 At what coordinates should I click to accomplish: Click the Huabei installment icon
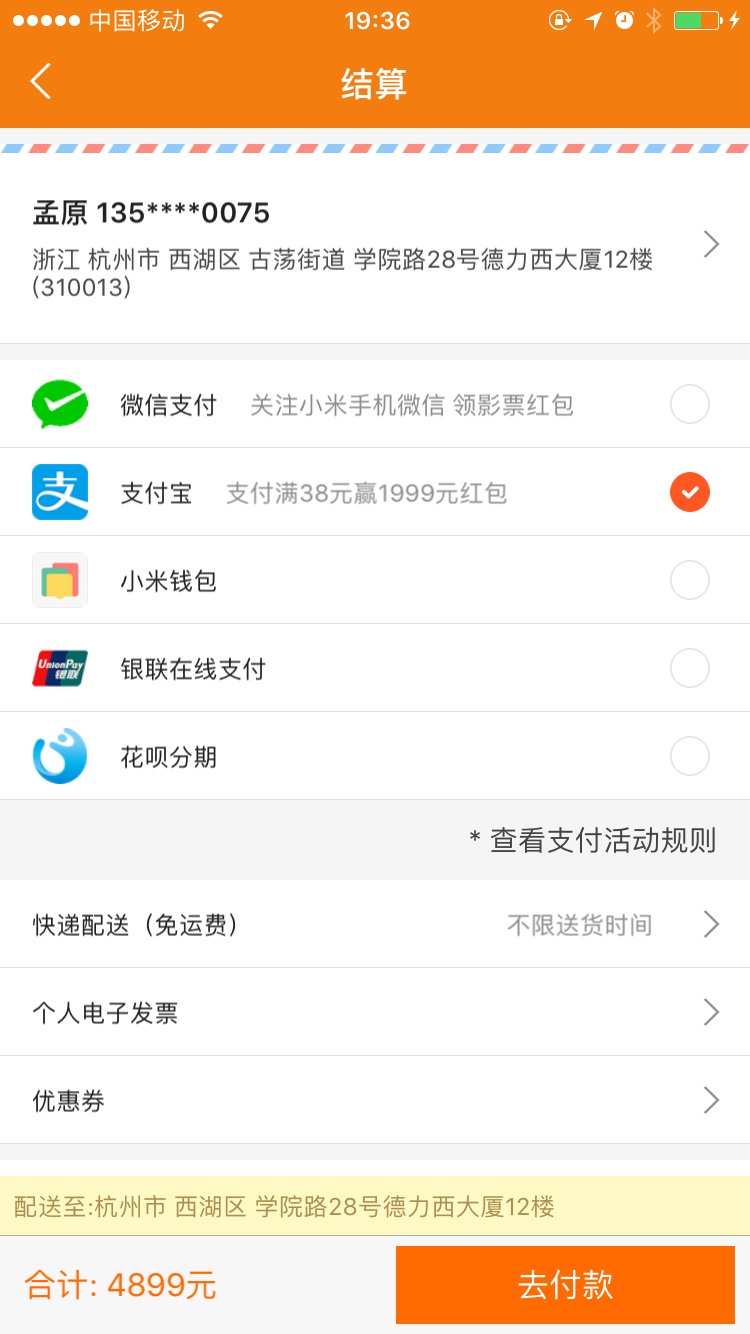pos(59,755)
